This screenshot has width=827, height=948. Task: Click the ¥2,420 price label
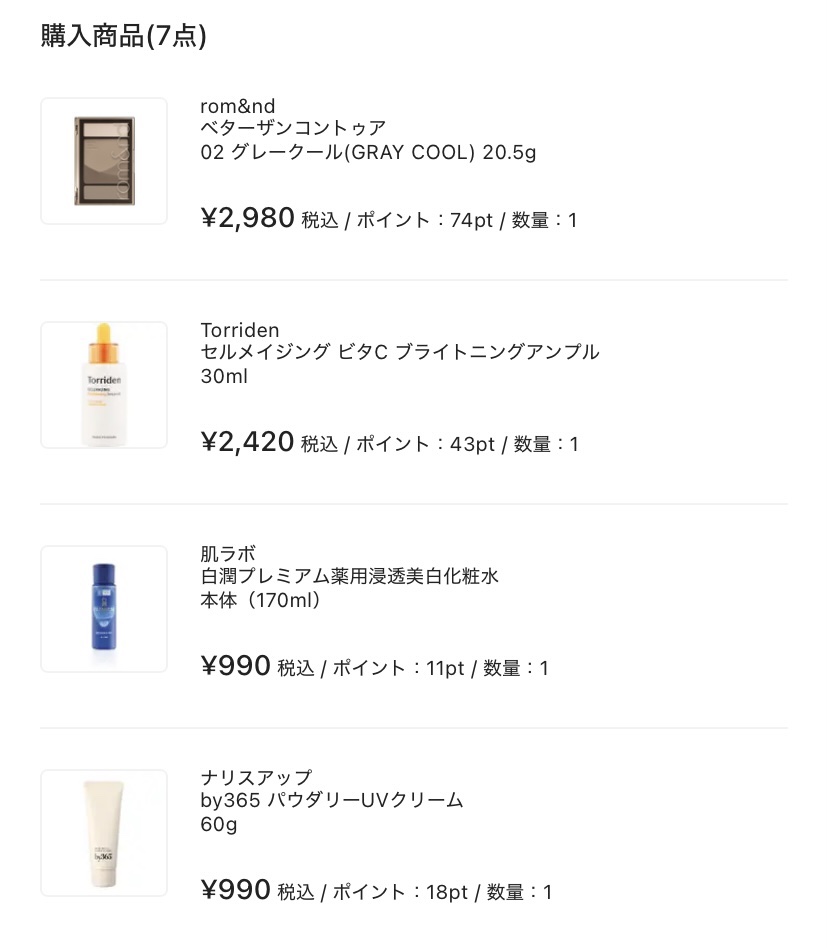[247, 441]
